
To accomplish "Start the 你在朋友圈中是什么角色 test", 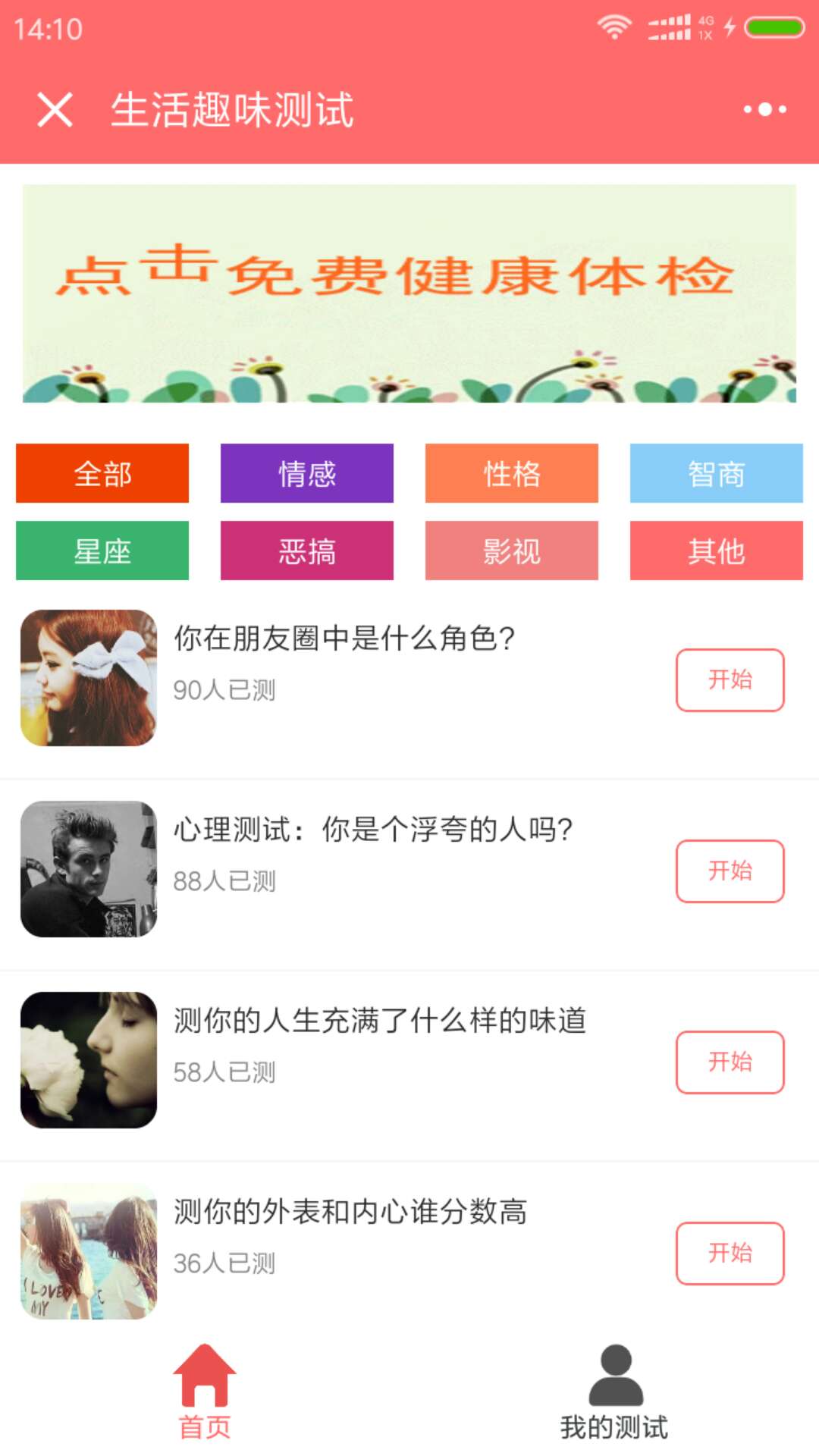I will point(730,680).
